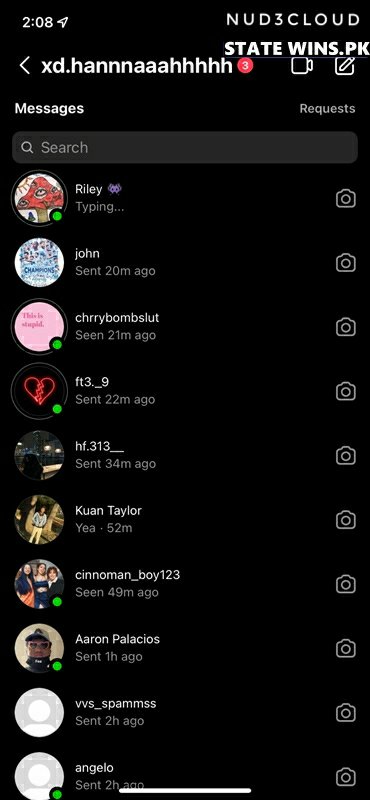The height and width of the screenshot is (800, 370).
Task: Tap the Search messages field
Action: coord(185,147)
